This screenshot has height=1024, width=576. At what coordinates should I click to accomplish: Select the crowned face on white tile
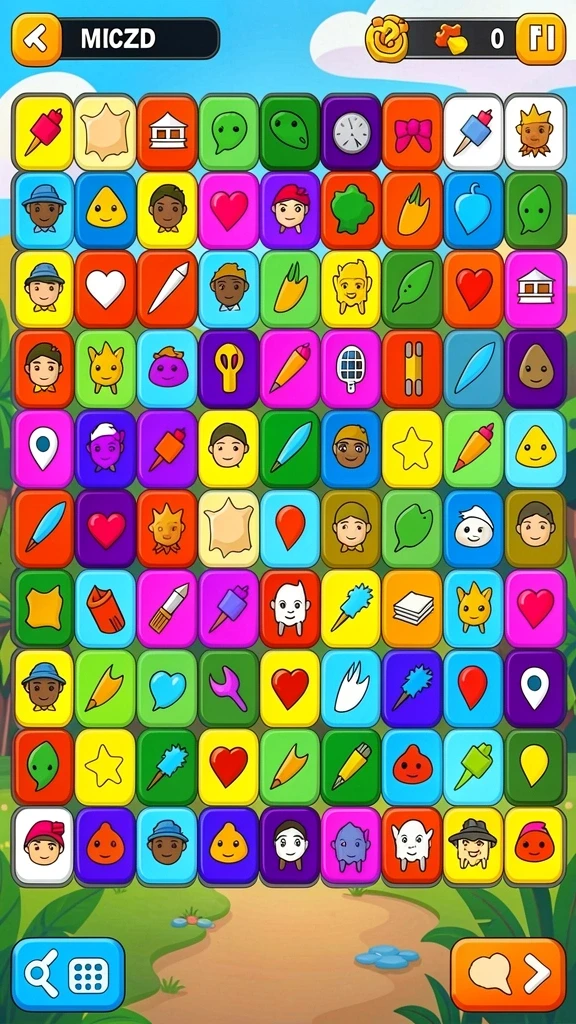tap(536, 133)
